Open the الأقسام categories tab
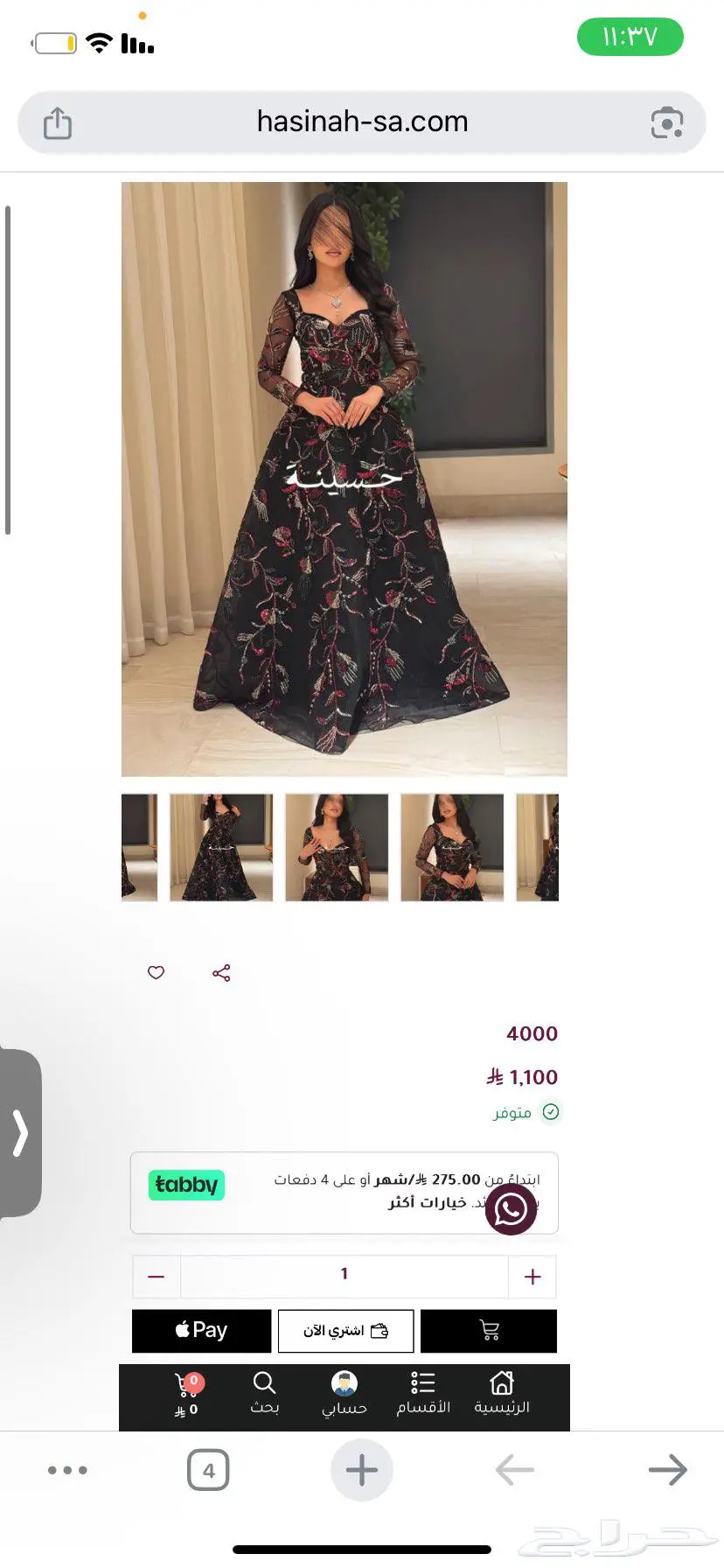Screen dimensions: 724x1568 click(423, 1393)
